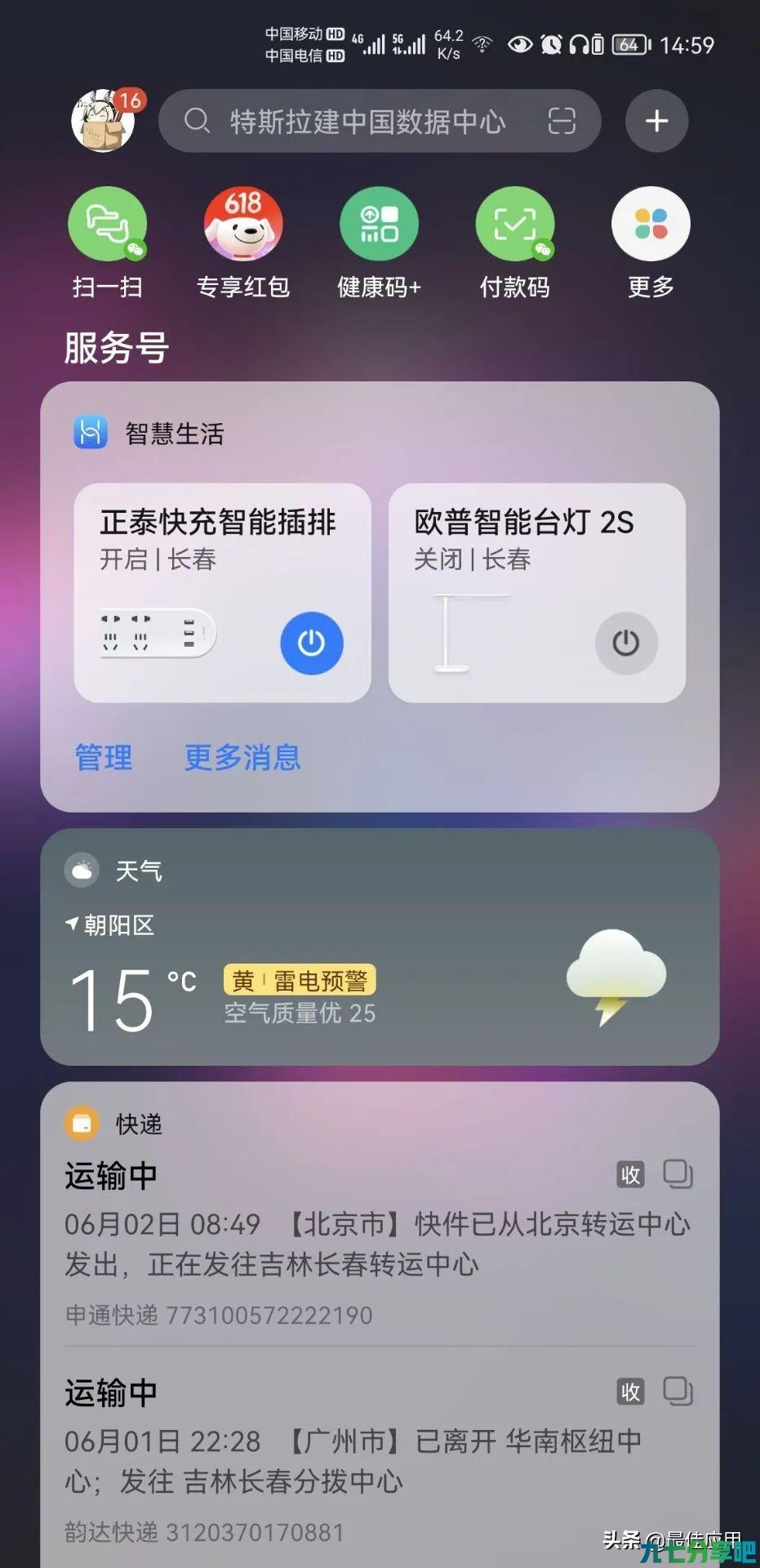Turn on 欧普智能台灯 2S power
This screenshot has height=1568, width=760.
click(626, 643)
